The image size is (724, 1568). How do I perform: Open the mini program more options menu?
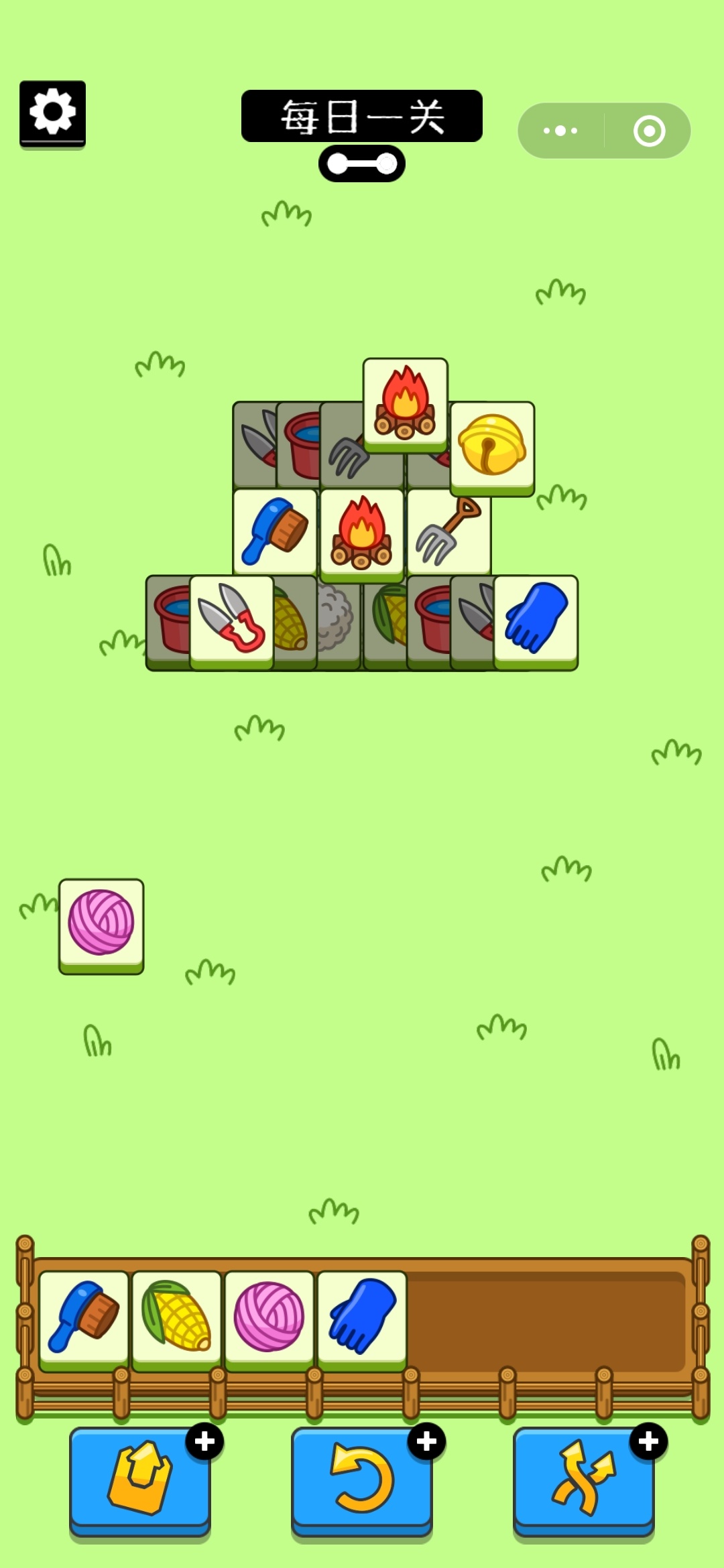[x=560, y=131]
